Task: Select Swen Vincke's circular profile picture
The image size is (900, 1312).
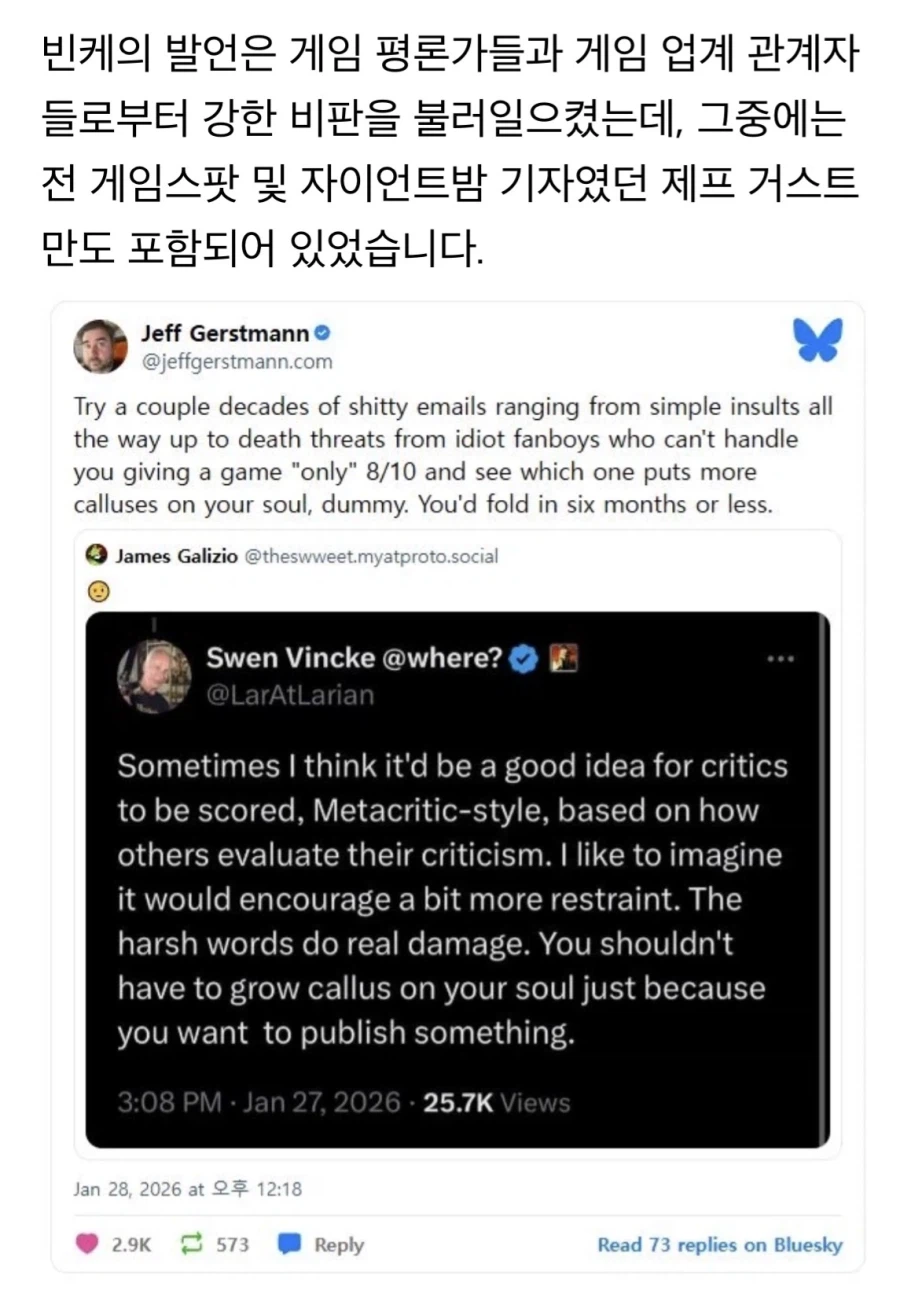Action: pyautogui.click(x=155, y=678)
